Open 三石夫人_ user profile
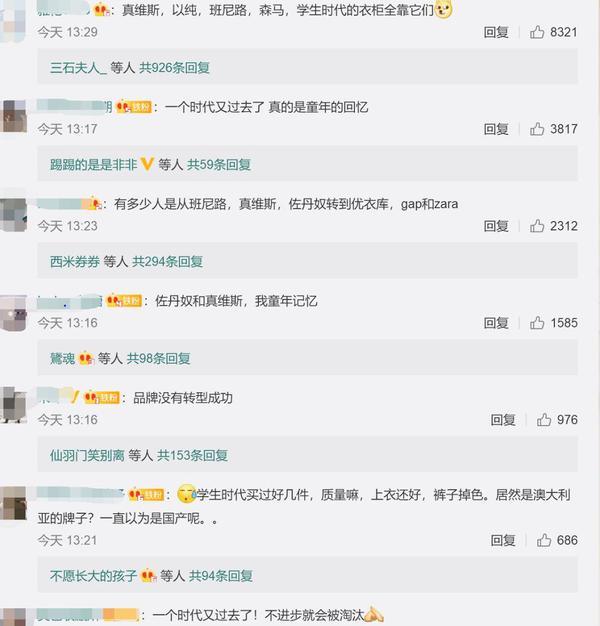 tap(78, 68)
